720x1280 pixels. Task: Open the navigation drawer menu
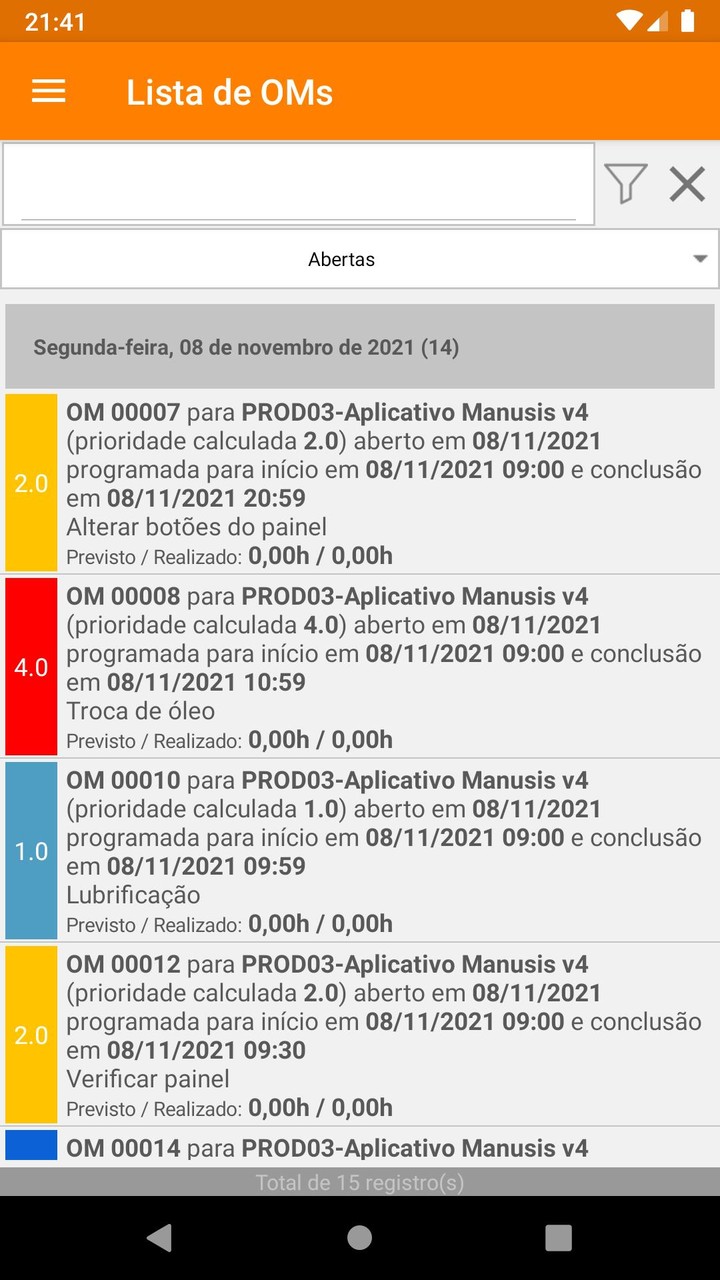[48, 91]
